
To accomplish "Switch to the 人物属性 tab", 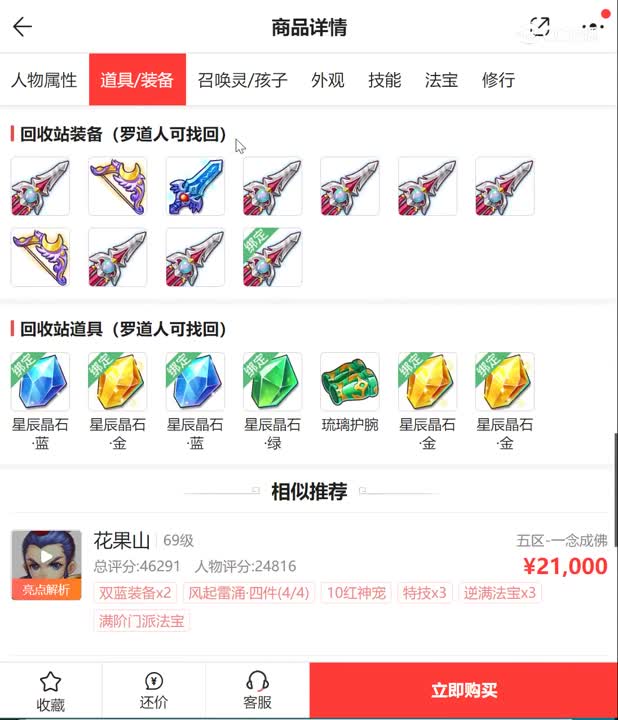I will 44,80.
